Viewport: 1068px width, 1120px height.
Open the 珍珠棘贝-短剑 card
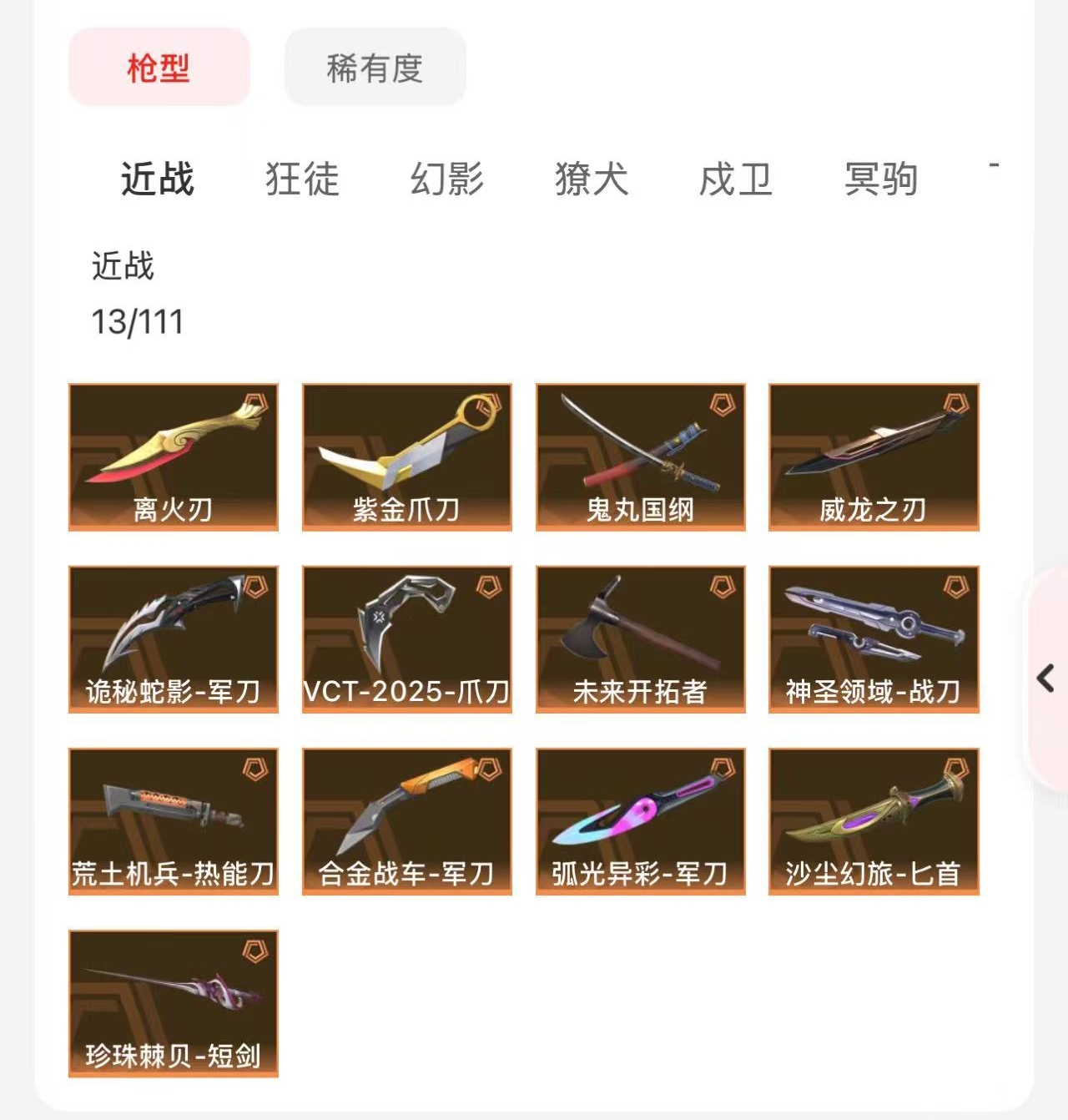174,1002
